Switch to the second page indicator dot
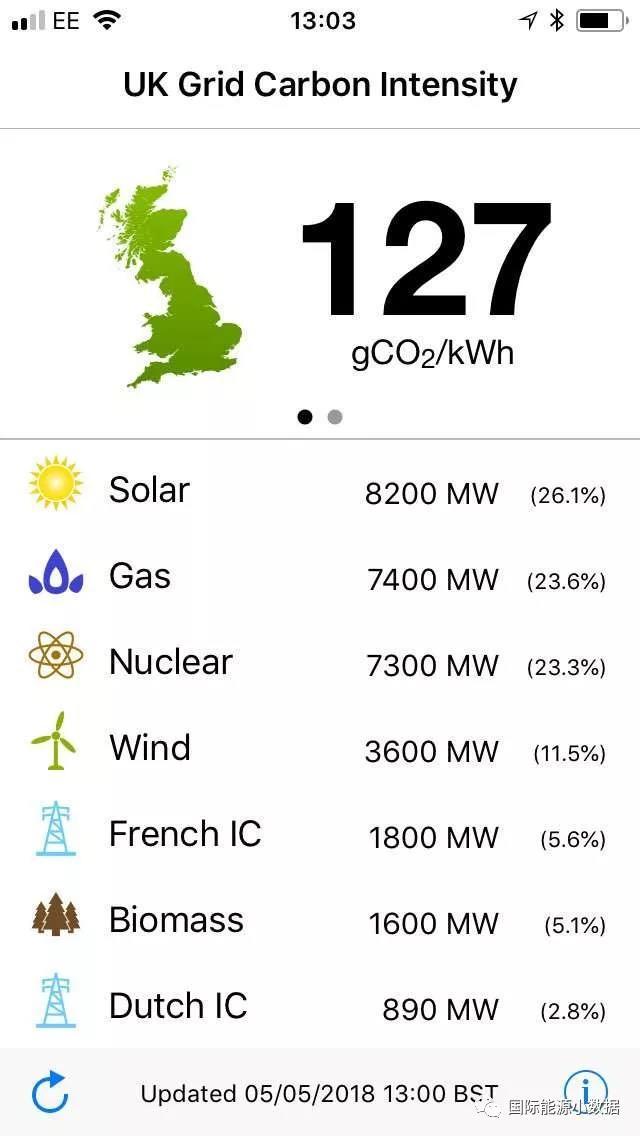This screenshot has width=640, height=1136. (x=335, y=417)
